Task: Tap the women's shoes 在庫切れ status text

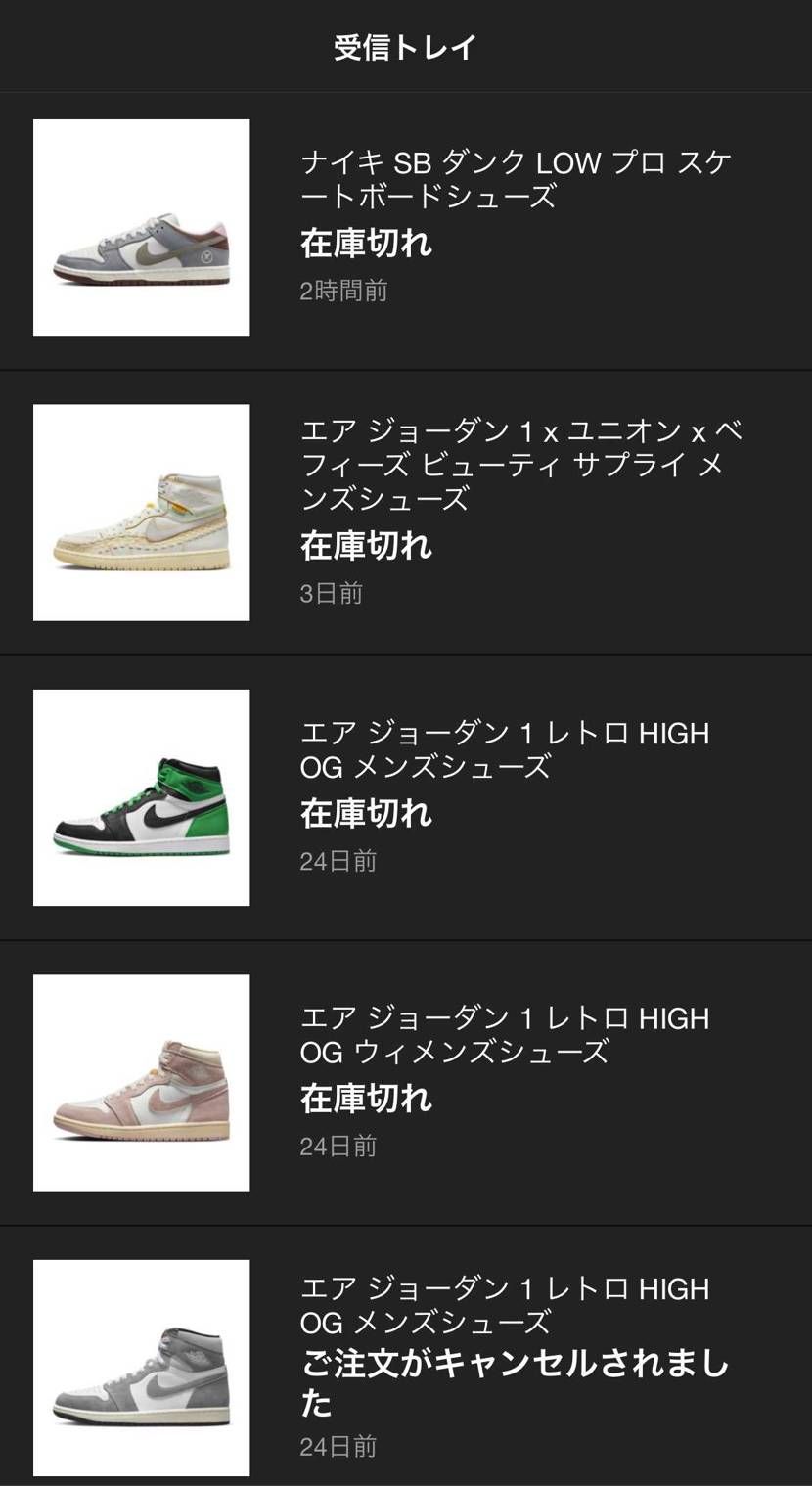Action: click(x=366, y=1098)
